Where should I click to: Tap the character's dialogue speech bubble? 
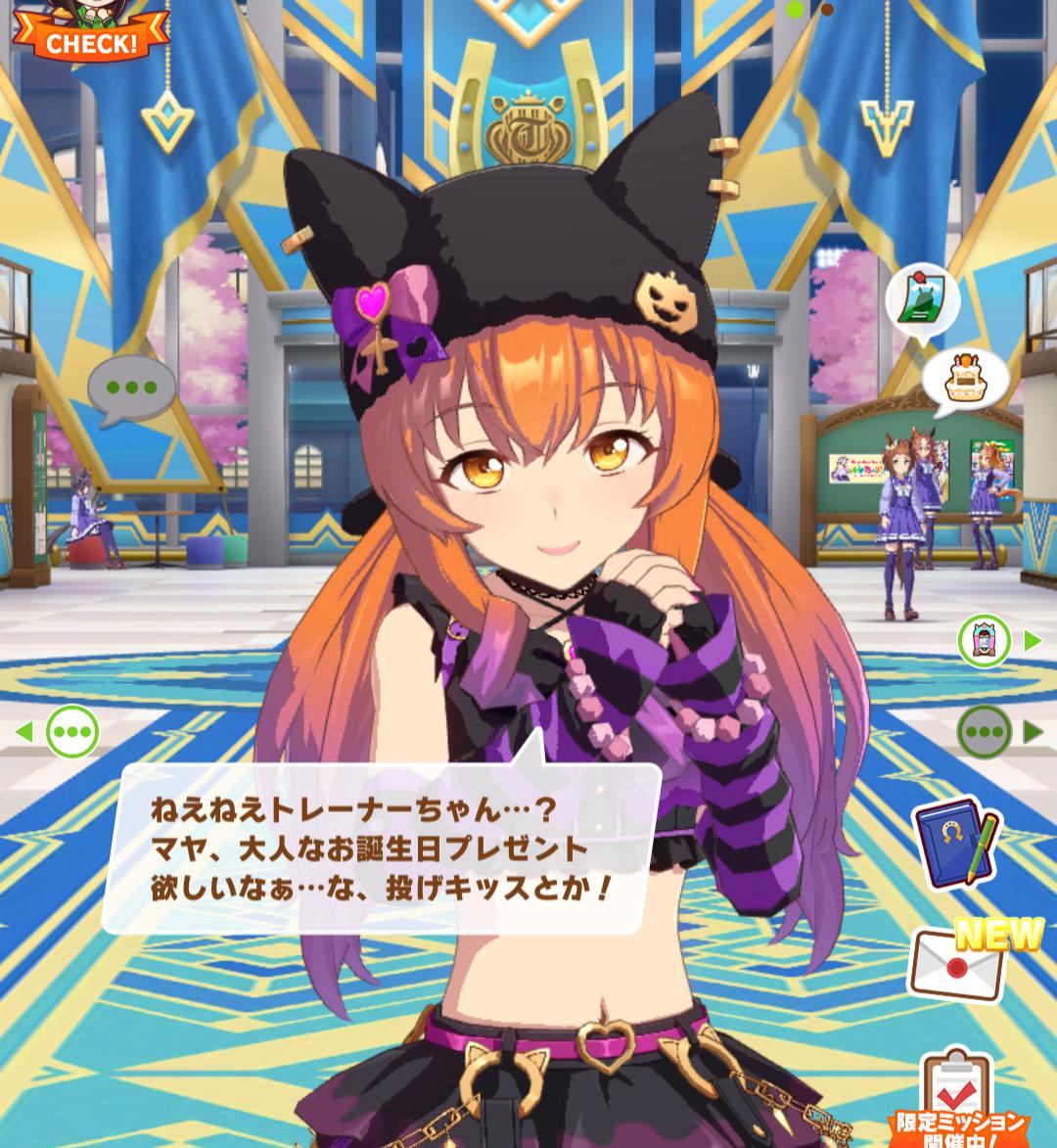(x=382, y=847)
